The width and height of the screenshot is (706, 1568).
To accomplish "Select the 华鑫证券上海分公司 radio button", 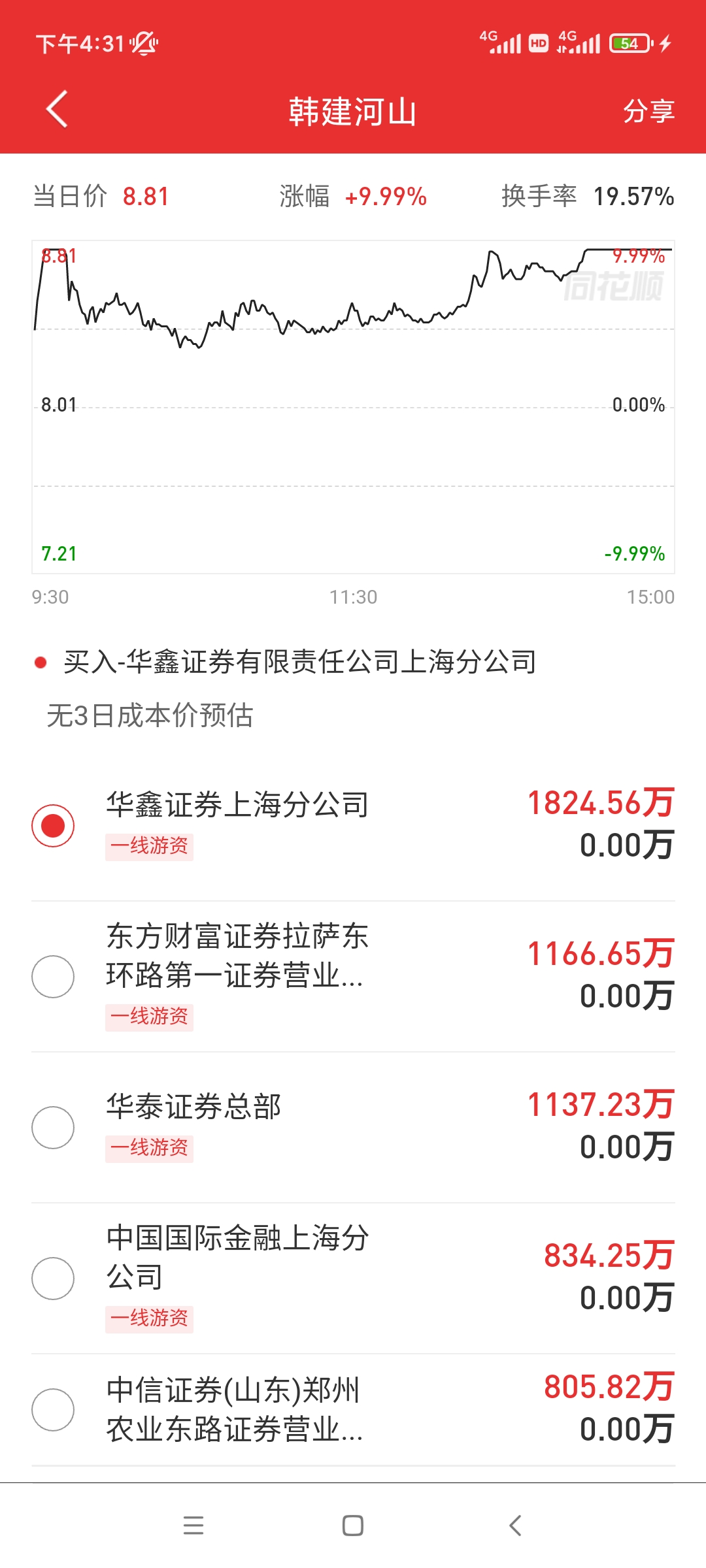I will pyautogui.click(x=53, y=825).
